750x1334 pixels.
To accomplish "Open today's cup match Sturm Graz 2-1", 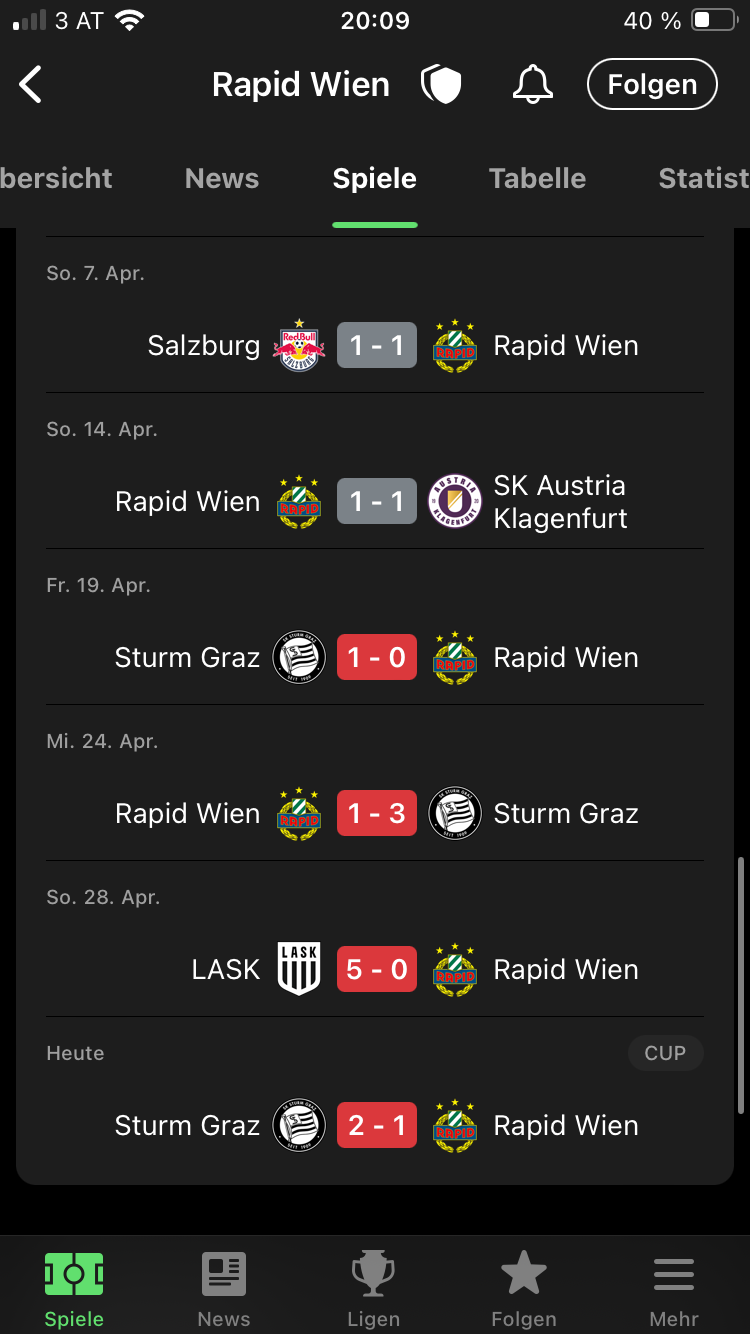I will click(375, 1126).
